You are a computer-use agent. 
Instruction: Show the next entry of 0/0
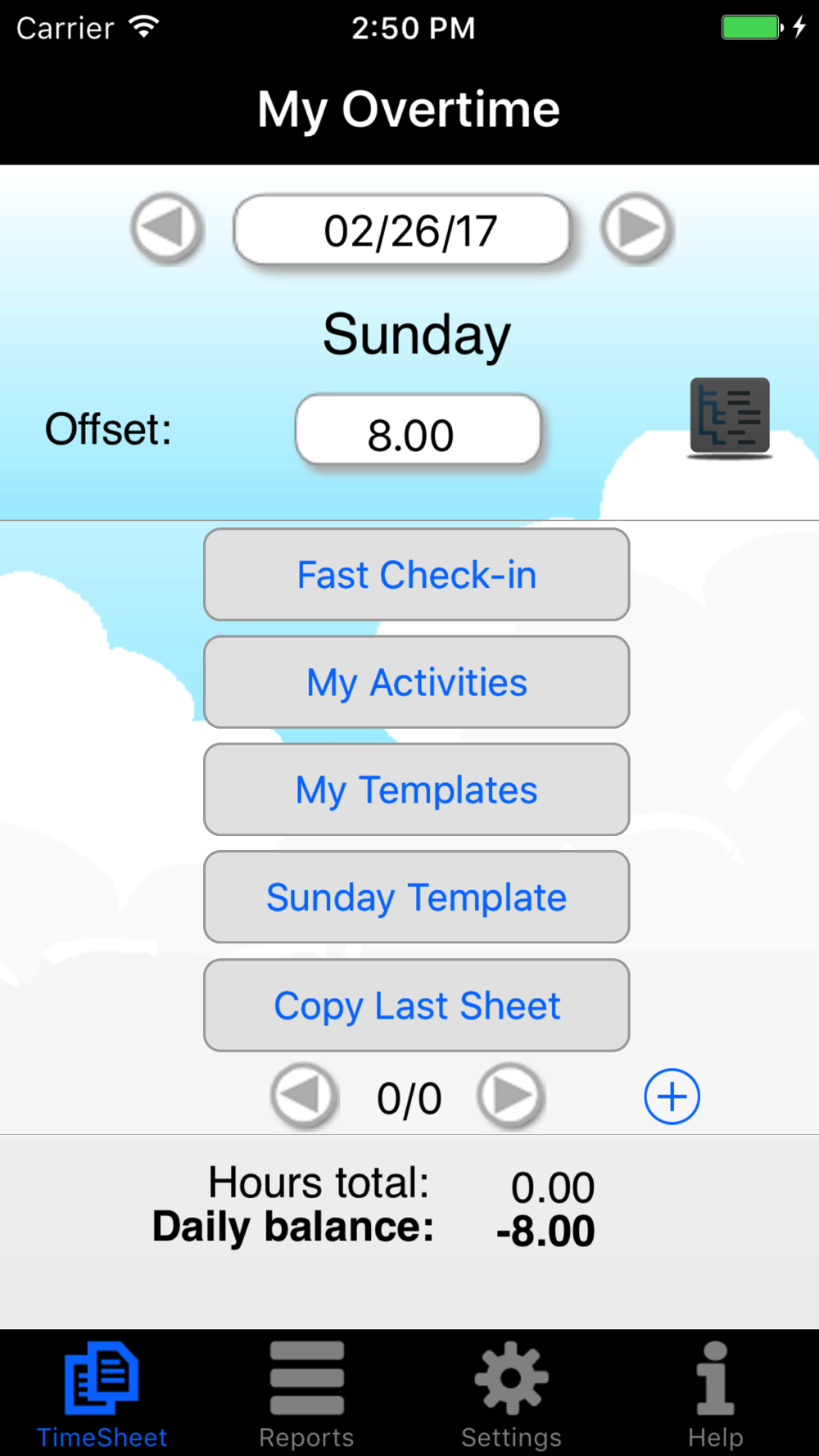[x=510, y=1097]
